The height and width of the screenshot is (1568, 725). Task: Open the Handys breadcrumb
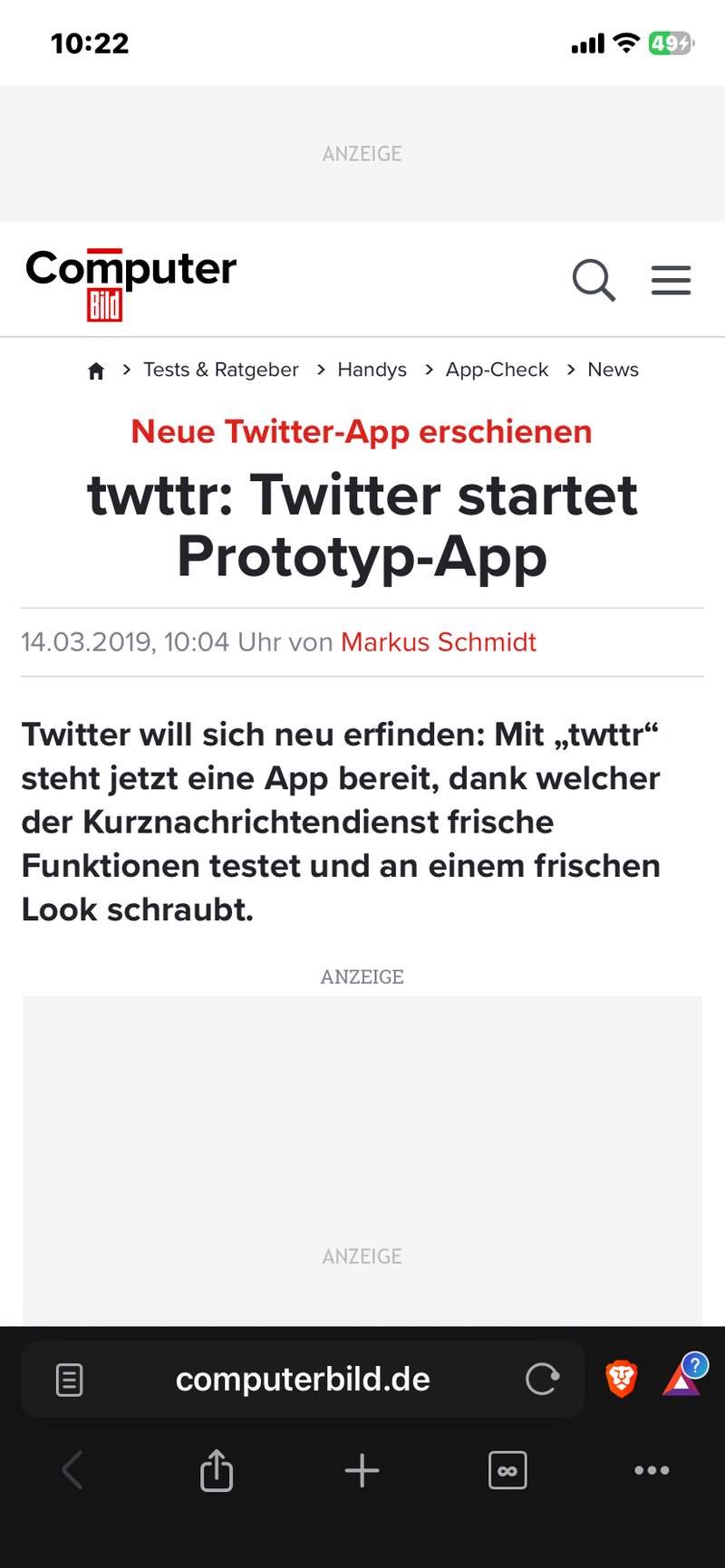click(372, 370)
